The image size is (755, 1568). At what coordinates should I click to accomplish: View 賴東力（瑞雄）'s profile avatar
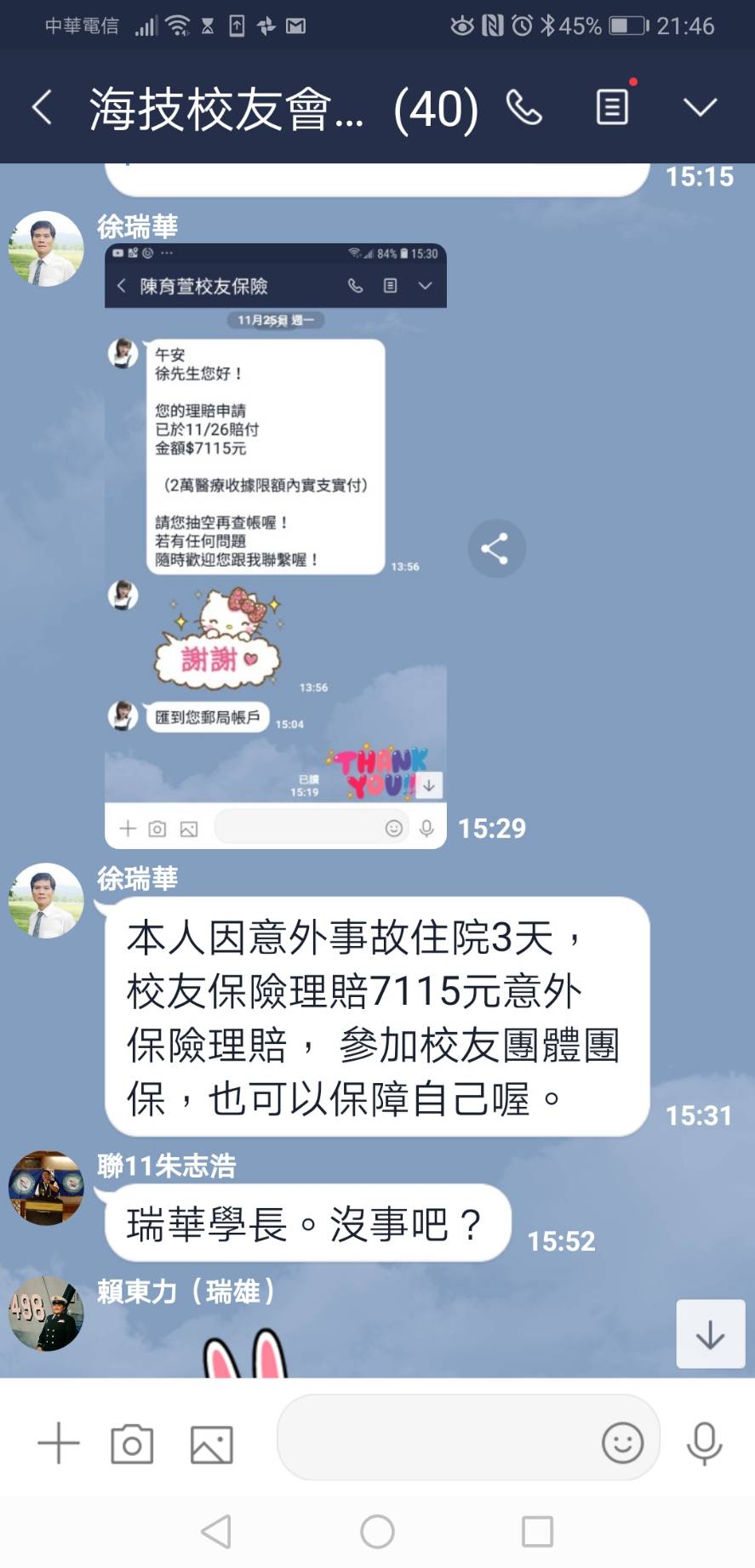(x=46, y=1314)
